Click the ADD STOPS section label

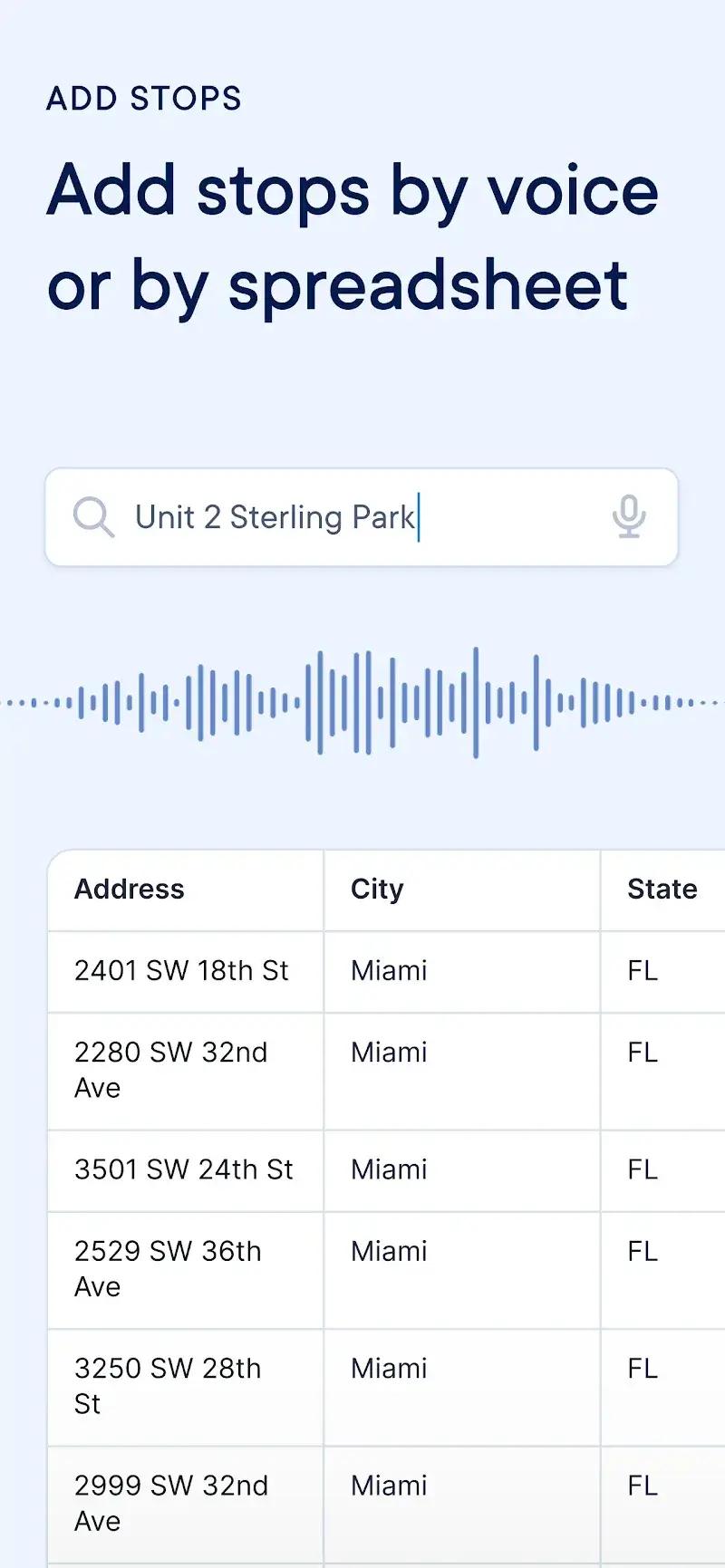[144, 99]
